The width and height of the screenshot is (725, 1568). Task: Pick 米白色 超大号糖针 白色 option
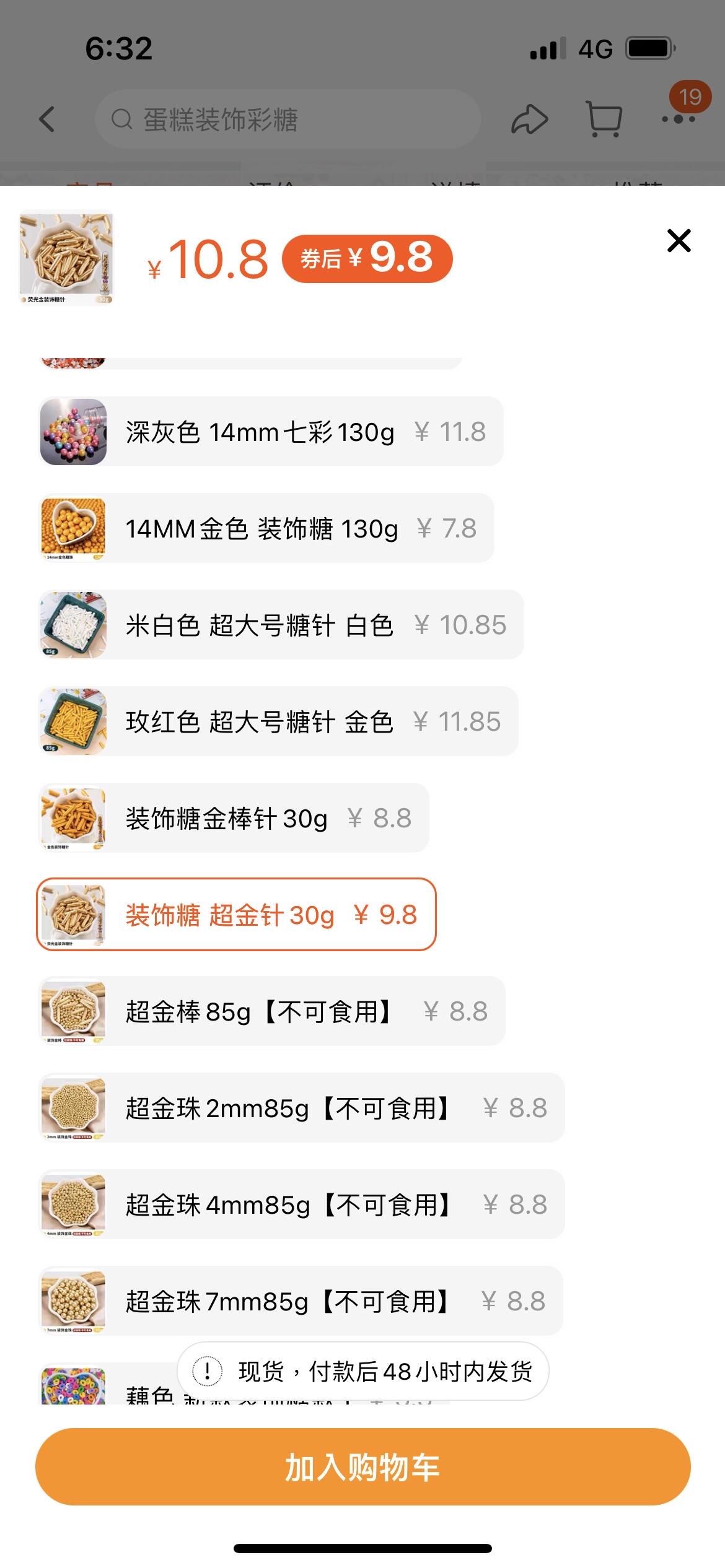(281, 625)
